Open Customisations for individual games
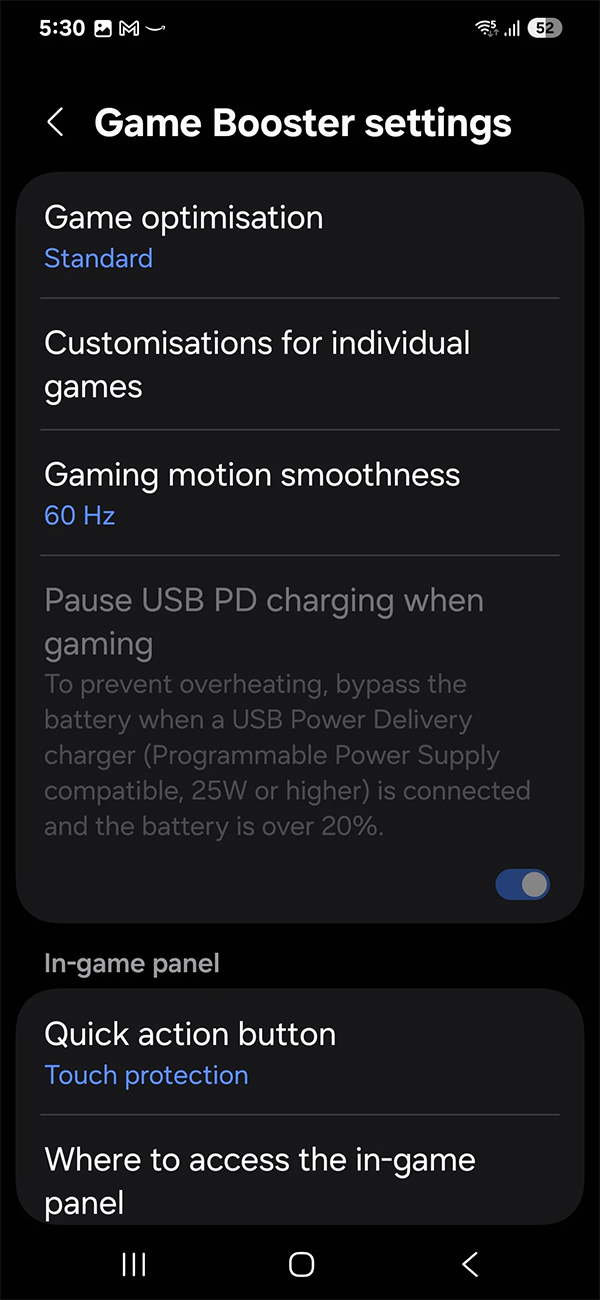 coord(300,364)
